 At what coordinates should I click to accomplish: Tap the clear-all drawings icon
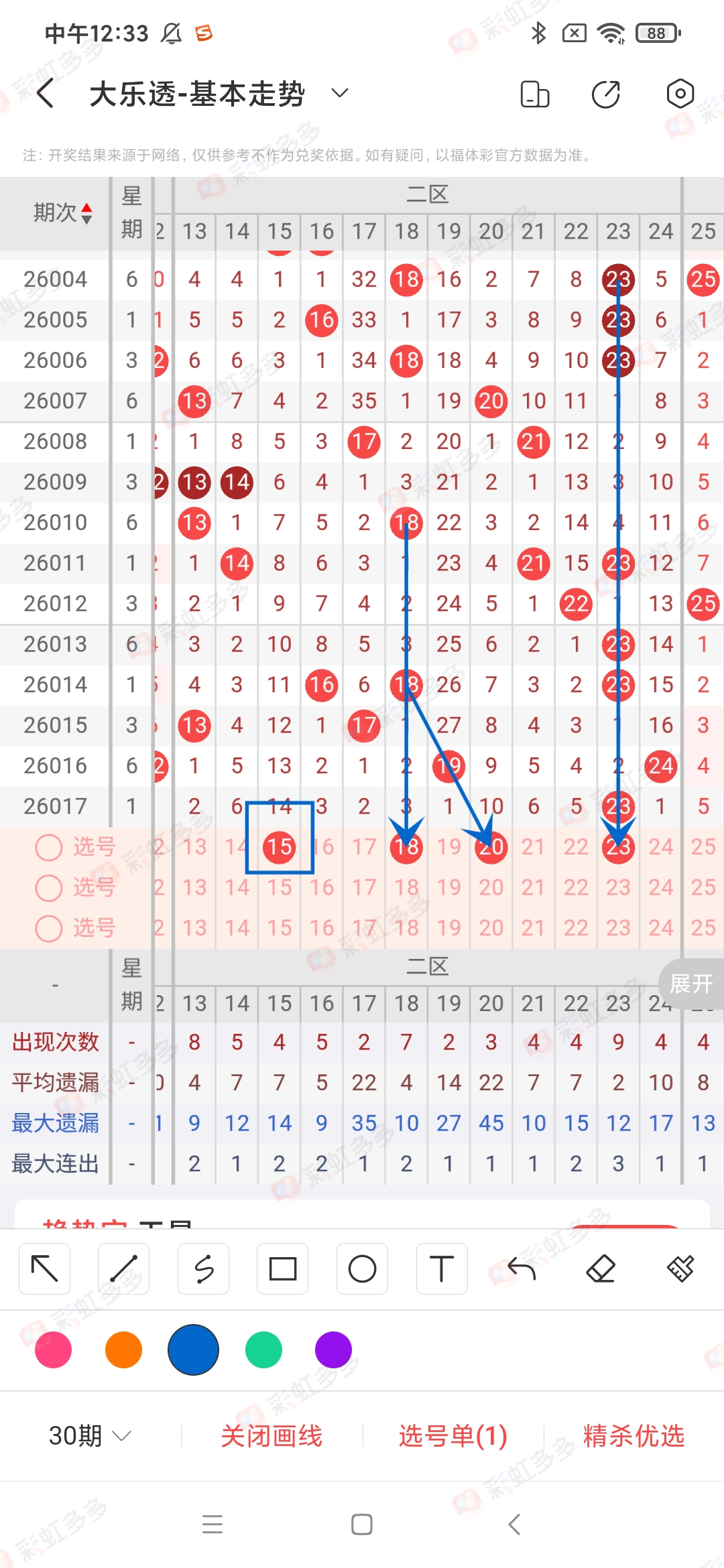680,1268
